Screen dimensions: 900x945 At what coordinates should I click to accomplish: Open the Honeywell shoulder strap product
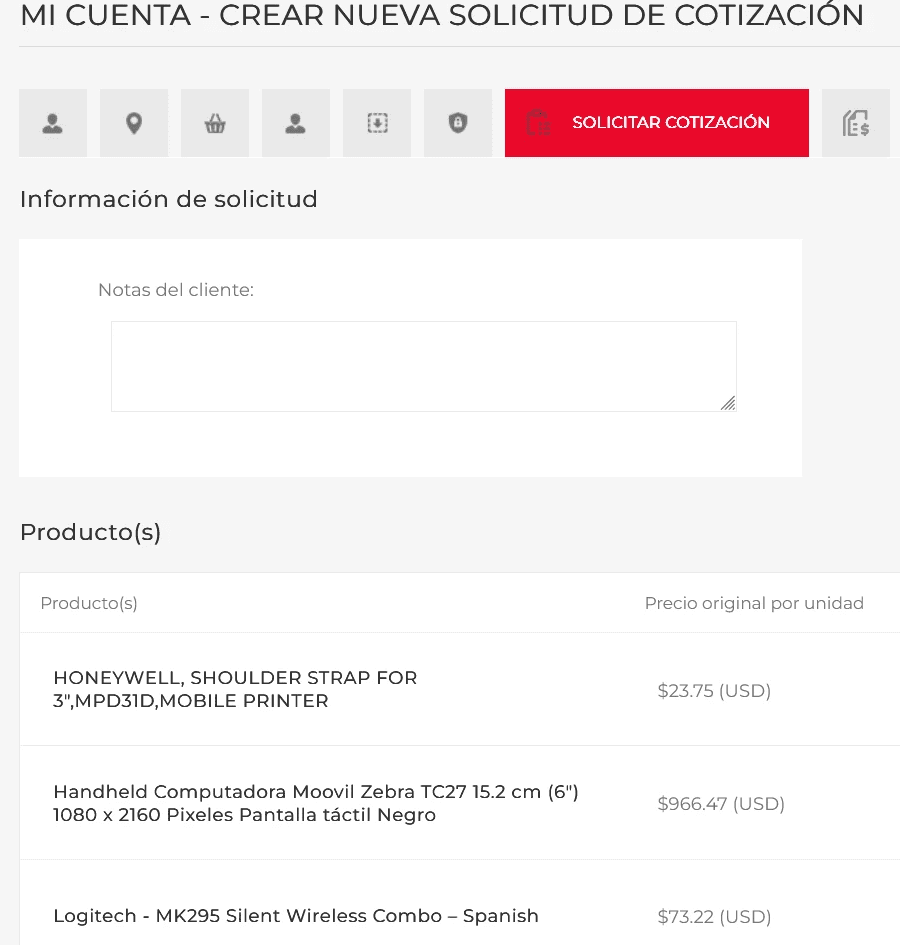(x=235, y=689)
